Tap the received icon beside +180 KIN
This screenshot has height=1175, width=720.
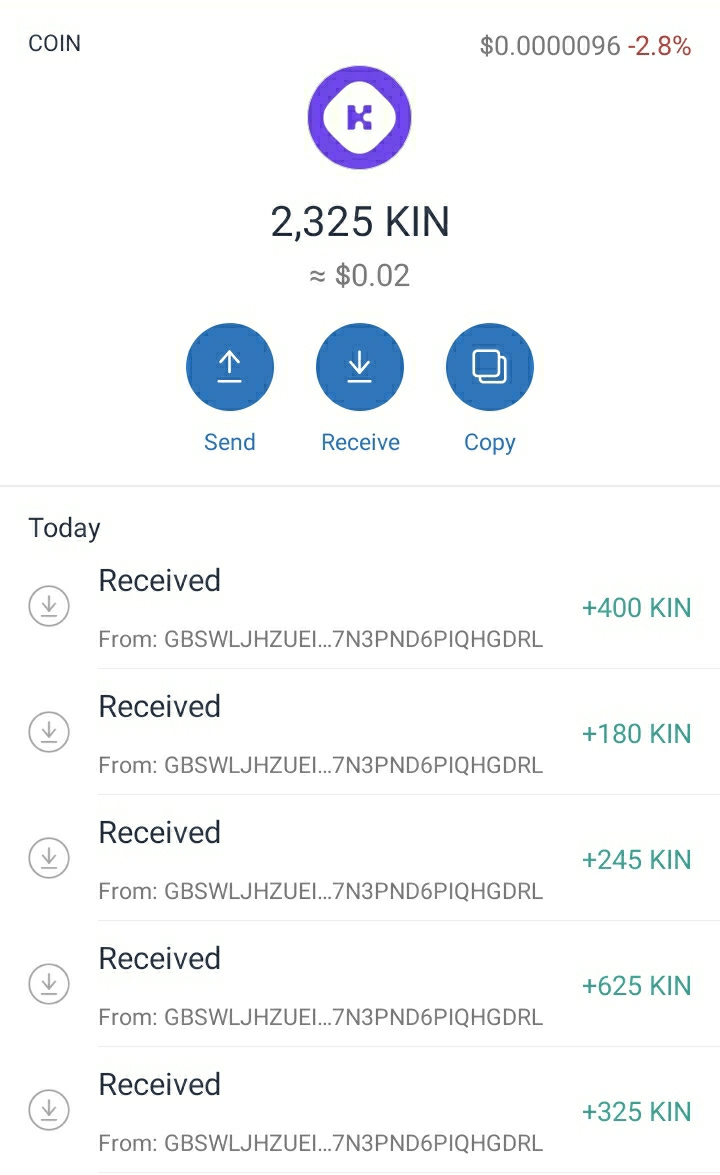48,731
